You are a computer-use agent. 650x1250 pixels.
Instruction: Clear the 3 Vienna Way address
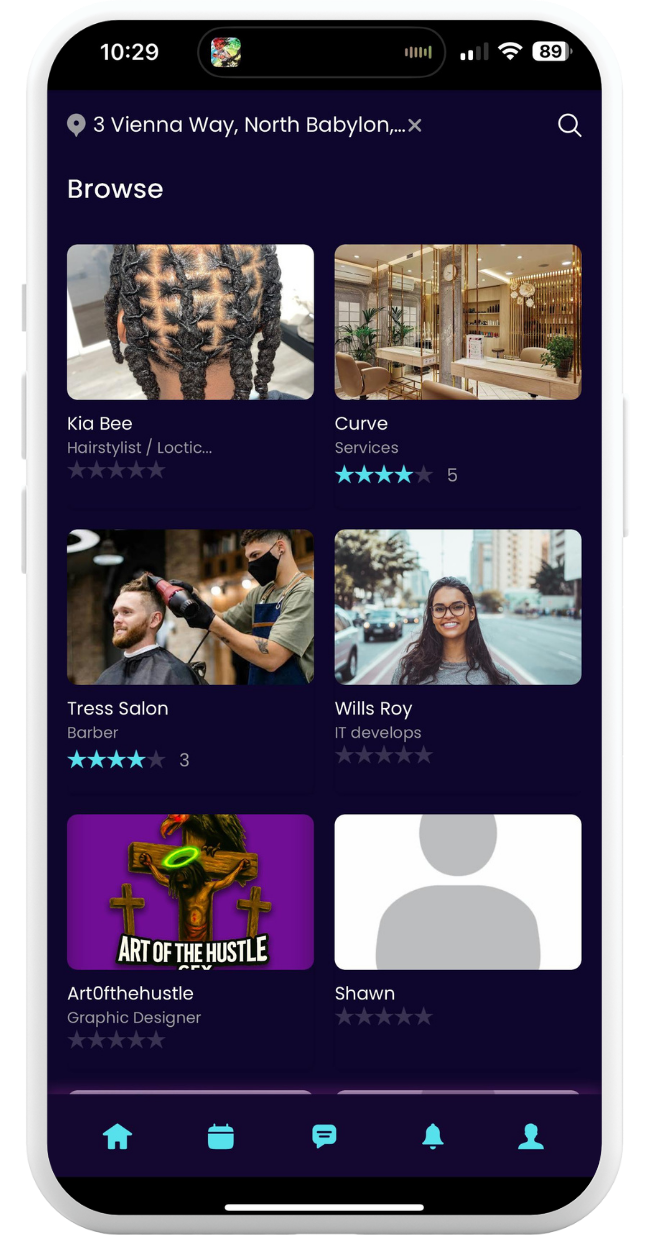click(x=415, y=125)
